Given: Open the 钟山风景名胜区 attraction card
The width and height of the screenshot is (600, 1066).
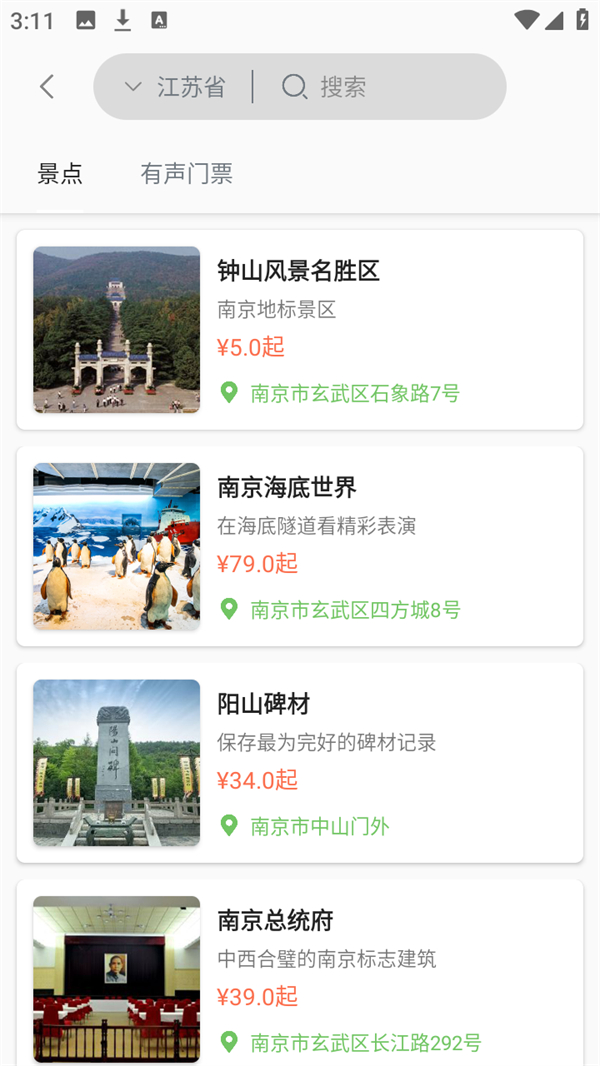Looking at the screenshot, I should [x=300, y=330].
